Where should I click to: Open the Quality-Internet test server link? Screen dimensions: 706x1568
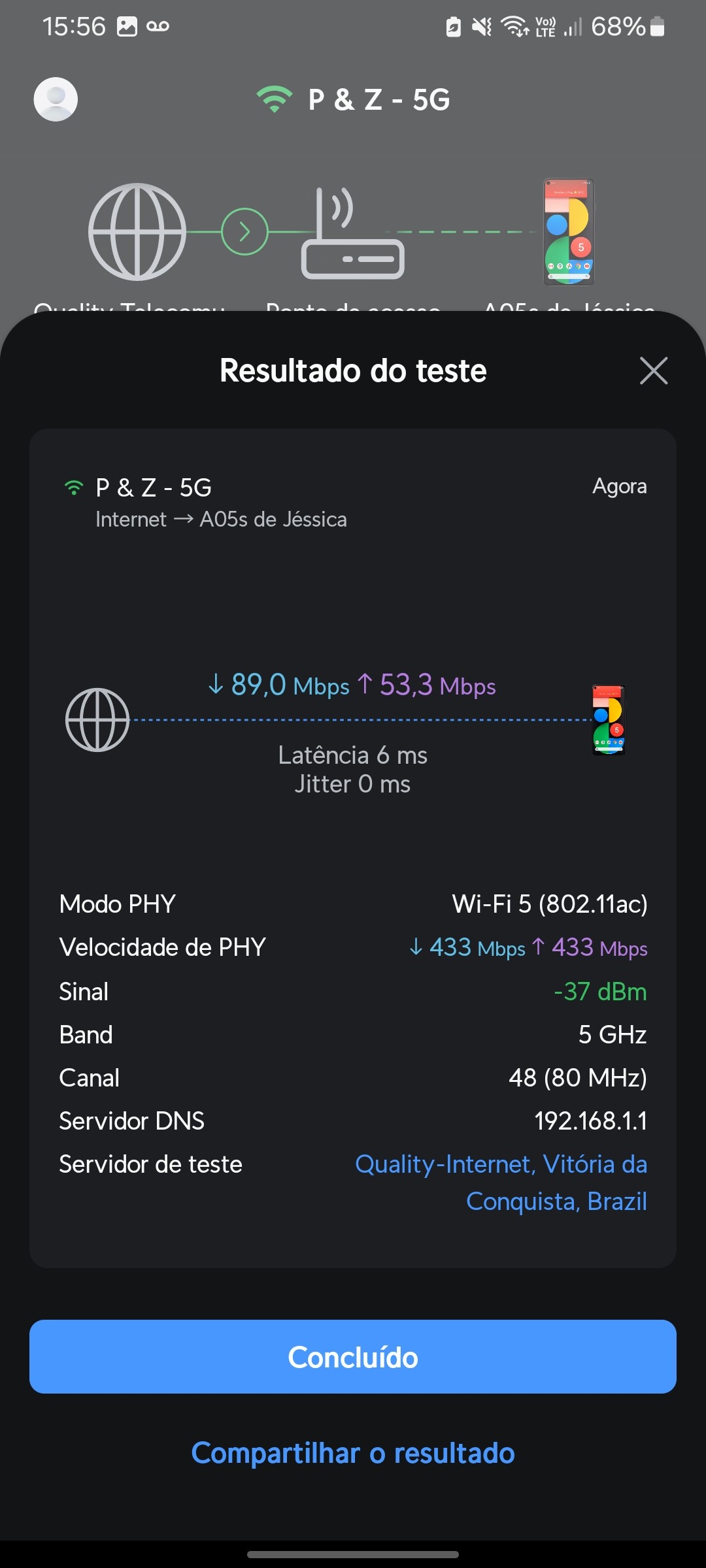pyautogui.click(x=501, y=1182)
